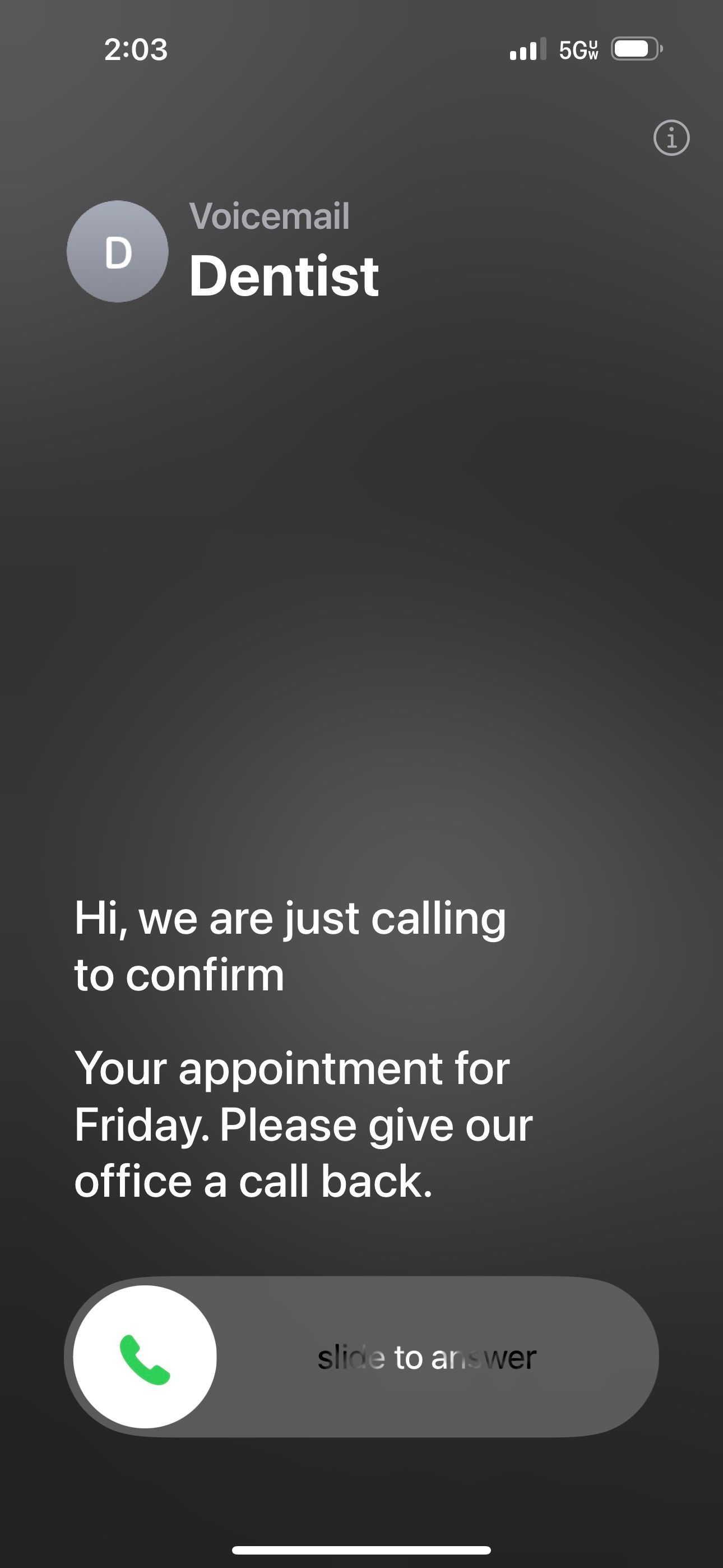This screenshot has width=723, height=1568.
Task: Select the Voicemail status label
Action: (268, 216)
